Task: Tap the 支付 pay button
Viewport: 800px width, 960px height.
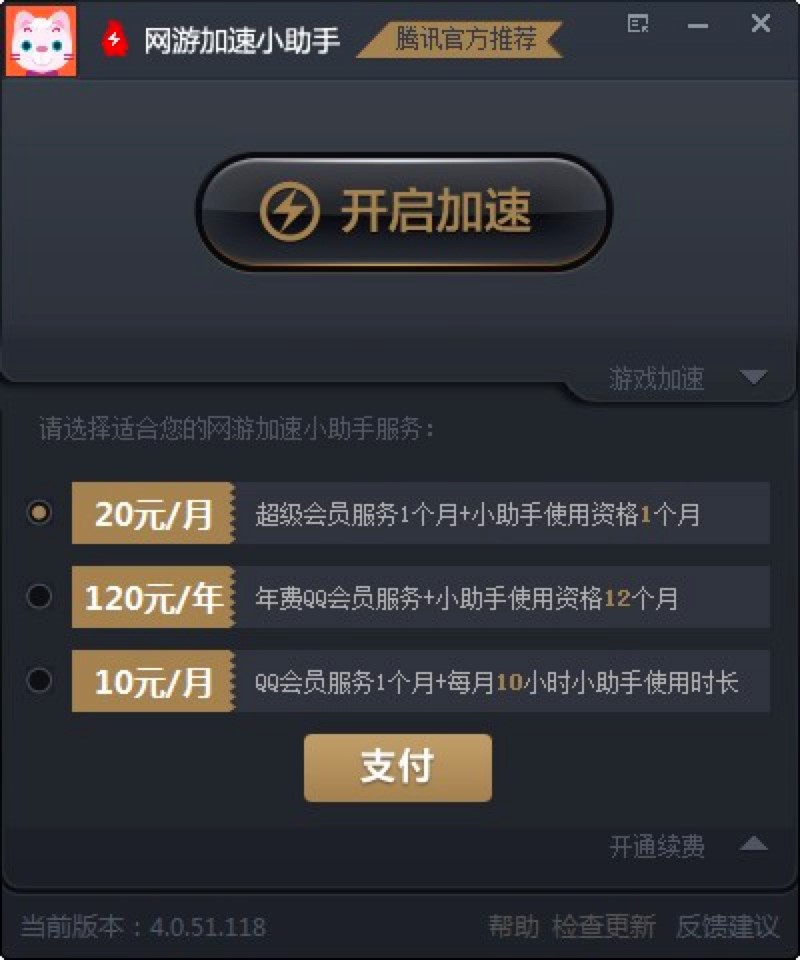Action: coord(397,767)
